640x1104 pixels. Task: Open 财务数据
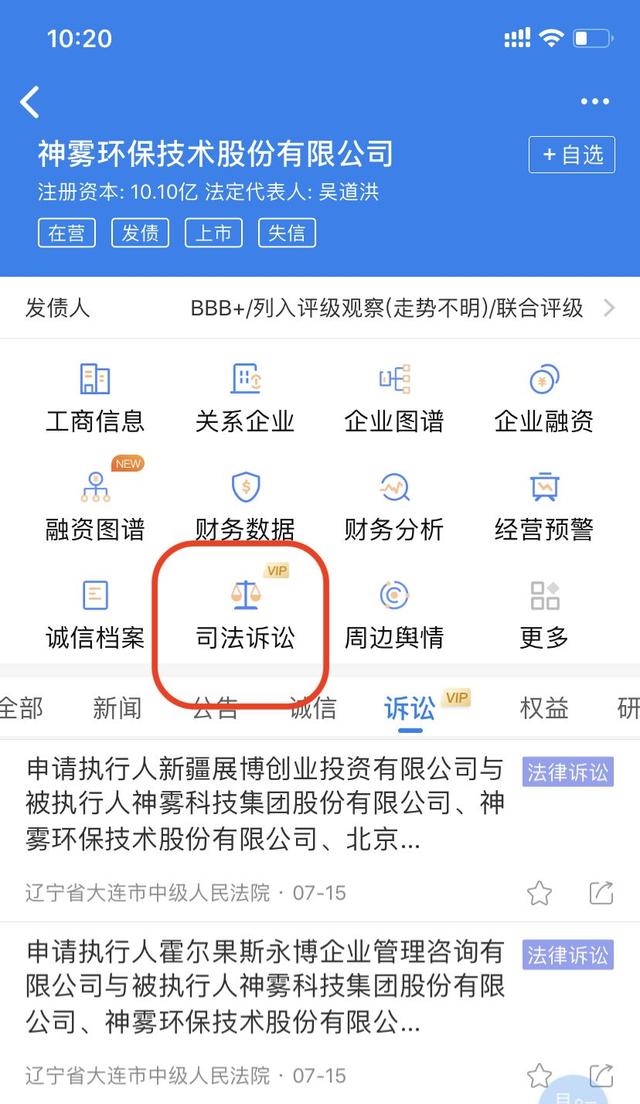[245, 506]
